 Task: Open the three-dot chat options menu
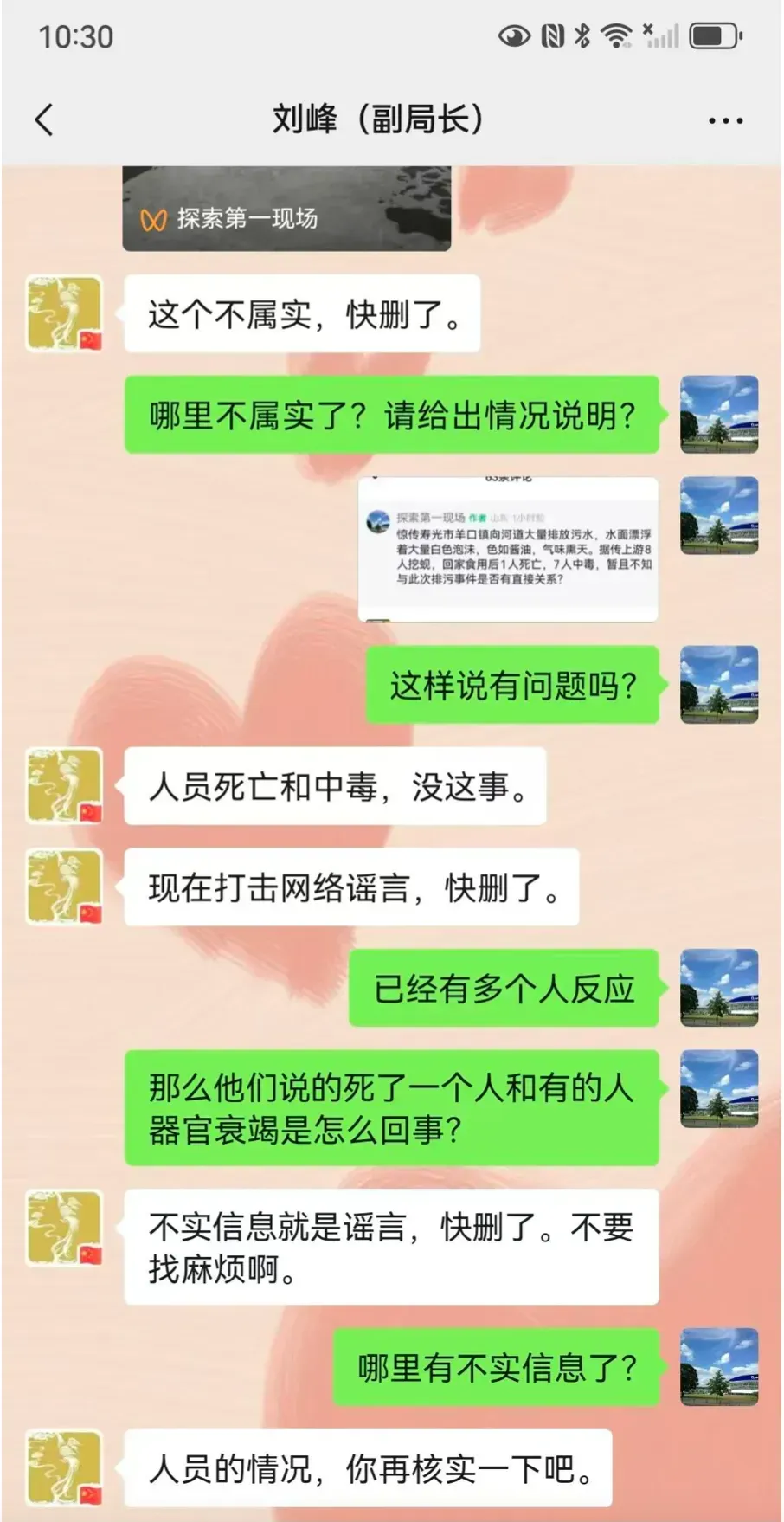coord(725,120)
